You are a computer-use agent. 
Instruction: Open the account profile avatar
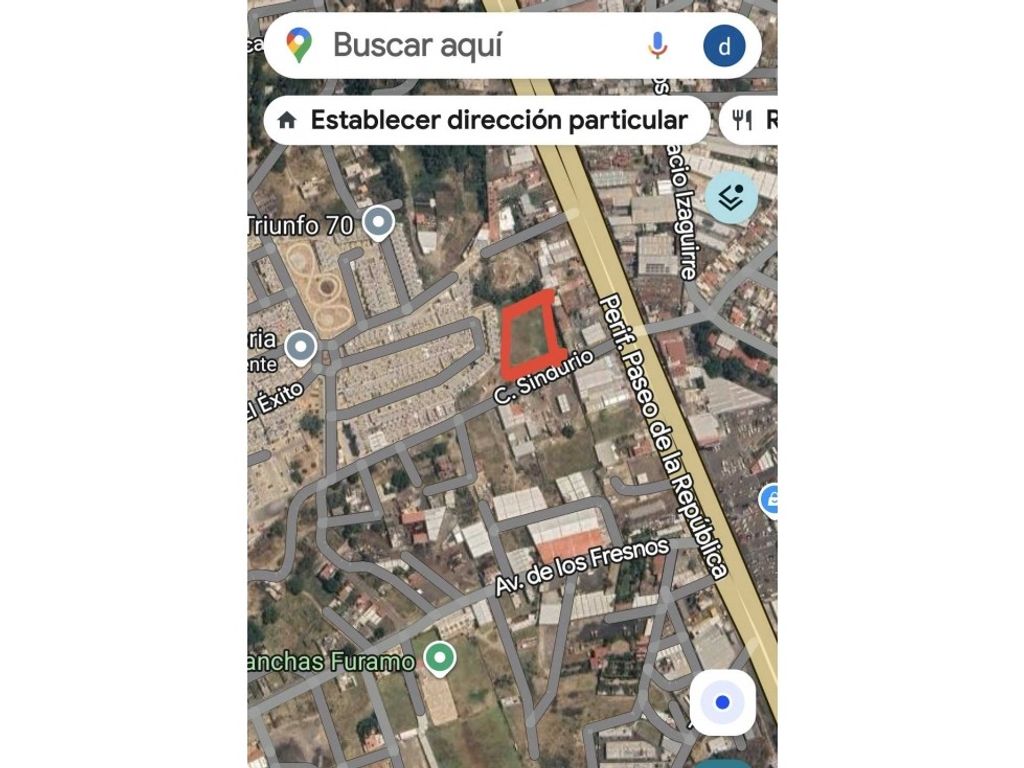724,46
